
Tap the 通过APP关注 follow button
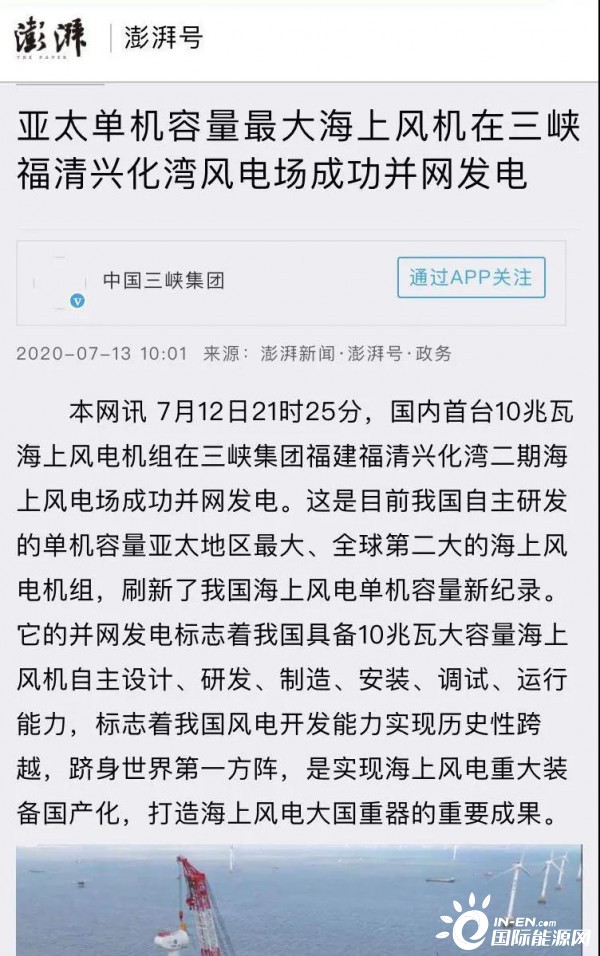pos(471,277)
